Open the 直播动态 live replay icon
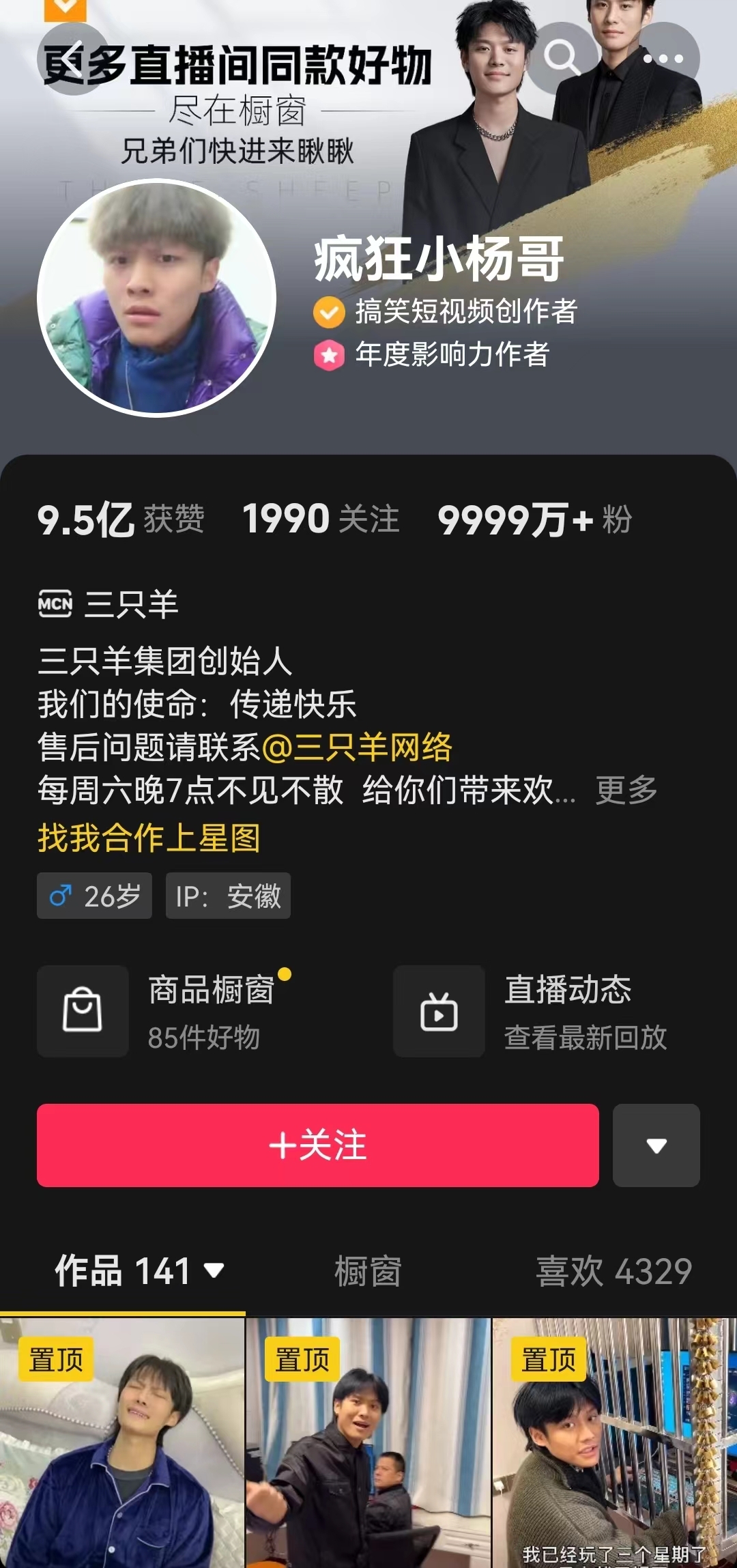This screenshot has width=737, height=1568. click(439, 1012)
